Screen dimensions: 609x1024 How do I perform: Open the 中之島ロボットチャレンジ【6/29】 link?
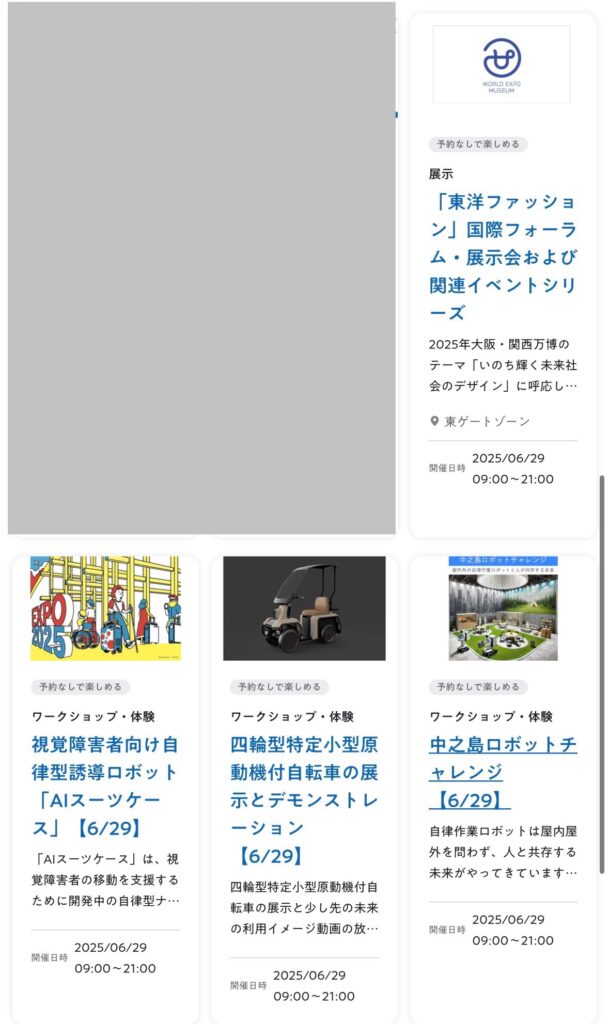pos(502,772)
